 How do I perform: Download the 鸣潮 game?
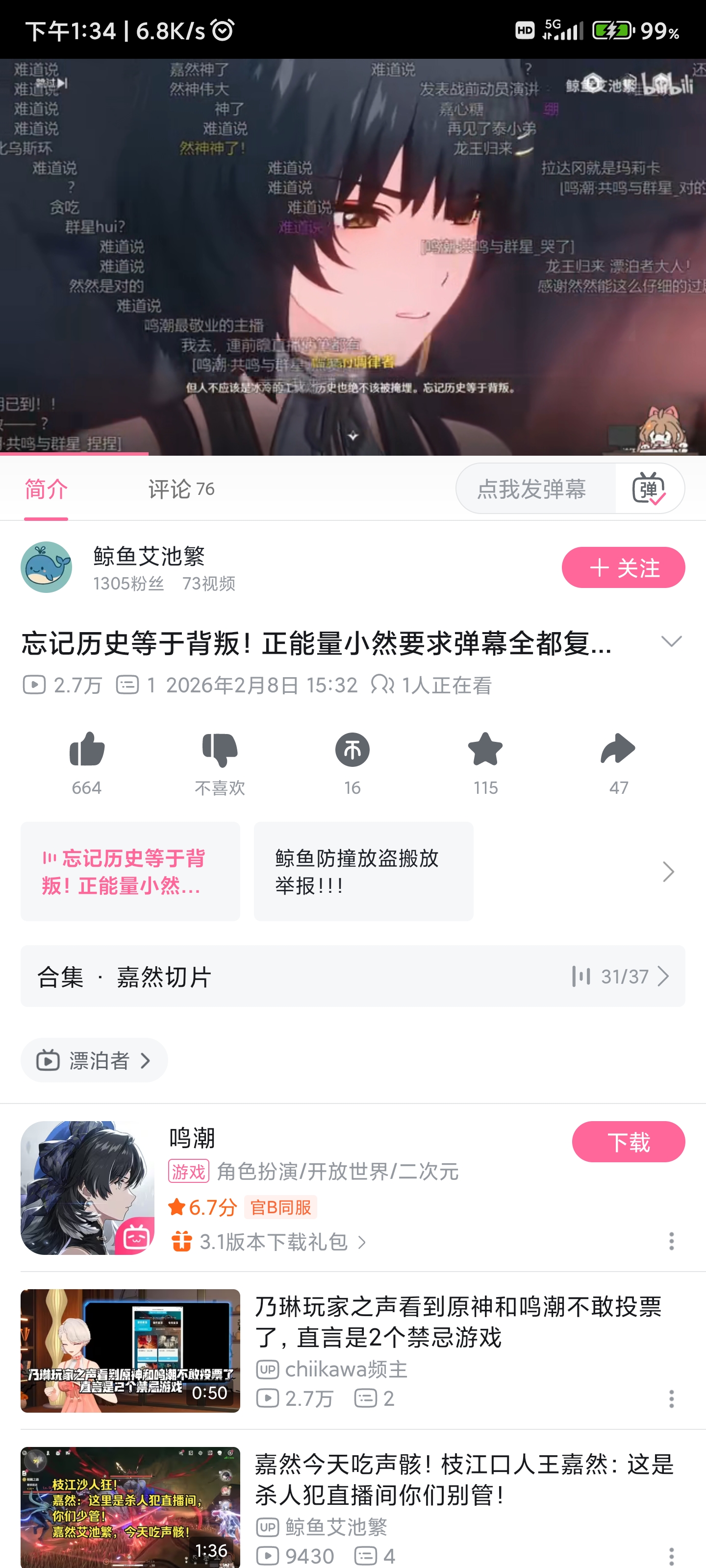coord(628,1142)
